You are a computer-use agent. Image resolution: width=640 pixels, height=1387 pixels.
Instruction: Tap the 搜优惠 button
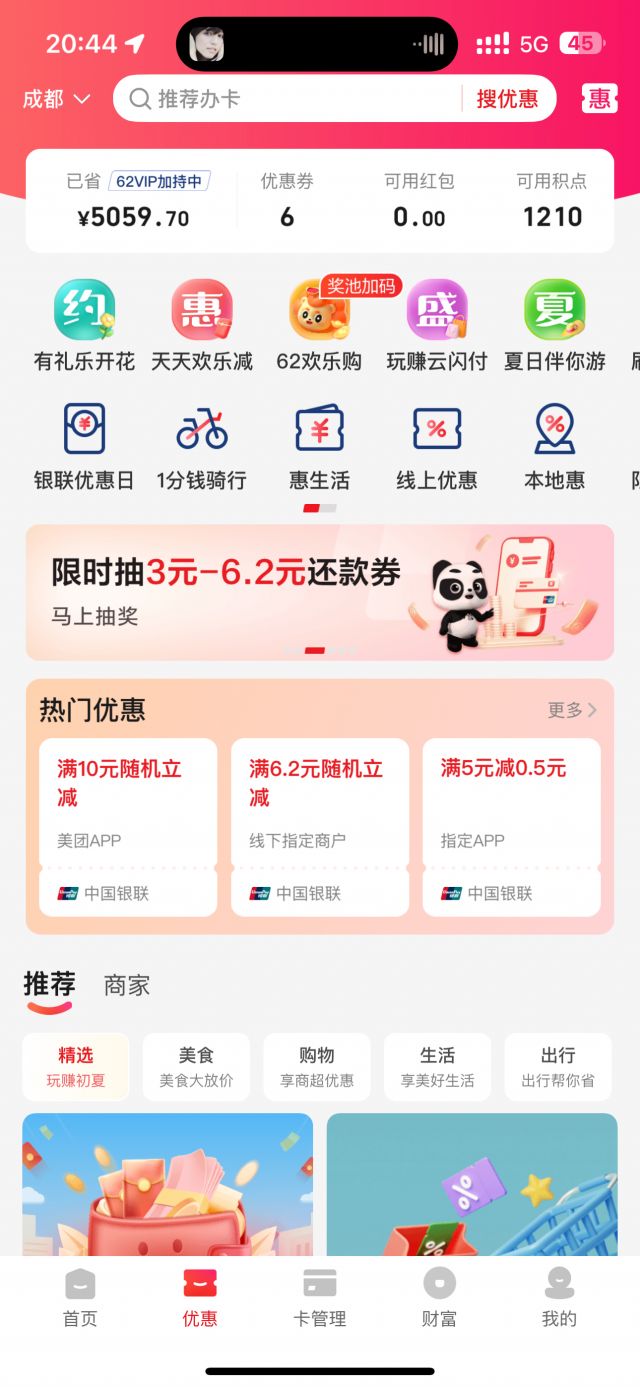507,99
